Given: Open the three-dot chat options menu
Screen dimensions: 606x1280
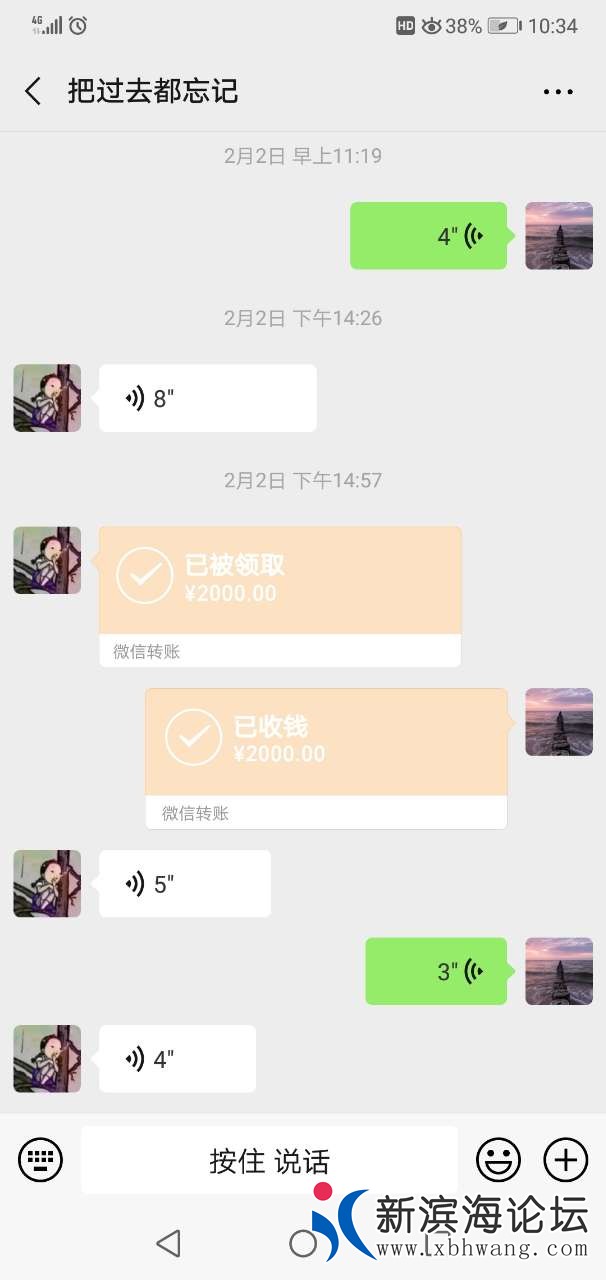Looking at the screenshot, I should 558,92.
